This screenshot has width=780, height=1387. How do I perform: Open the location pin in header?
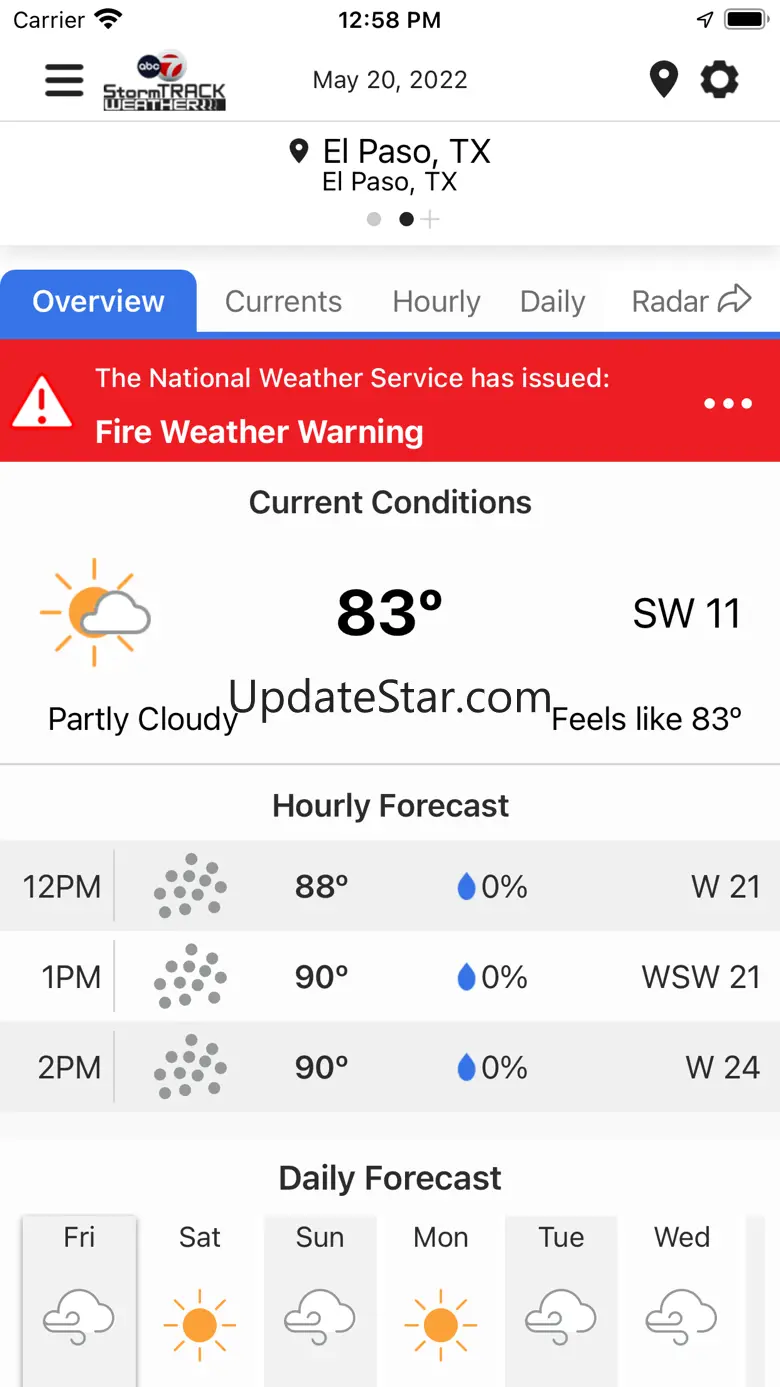tap(664, 80)
